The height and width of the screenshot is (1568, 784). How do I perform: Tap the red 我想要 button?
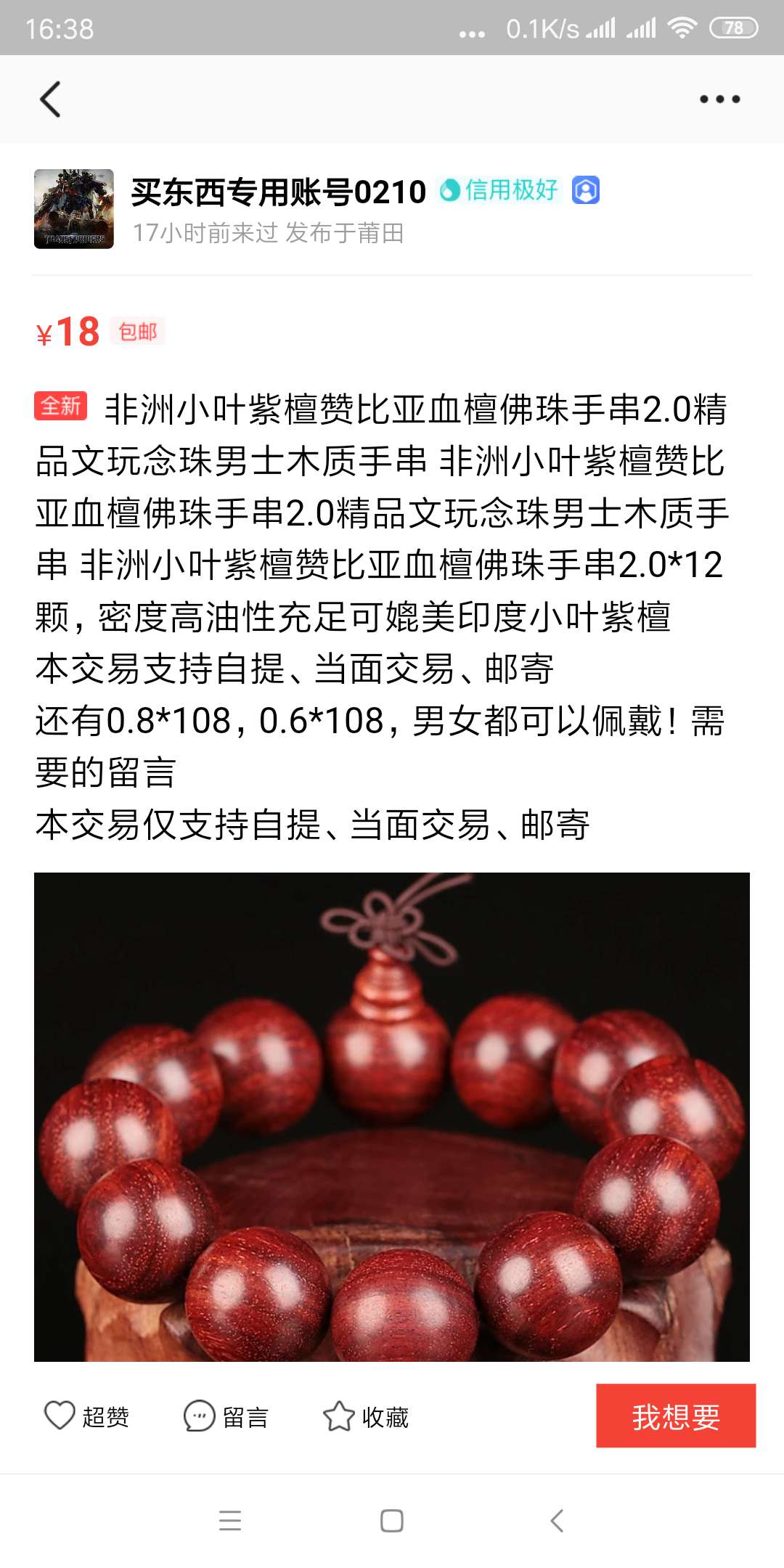pos(675,1416)
